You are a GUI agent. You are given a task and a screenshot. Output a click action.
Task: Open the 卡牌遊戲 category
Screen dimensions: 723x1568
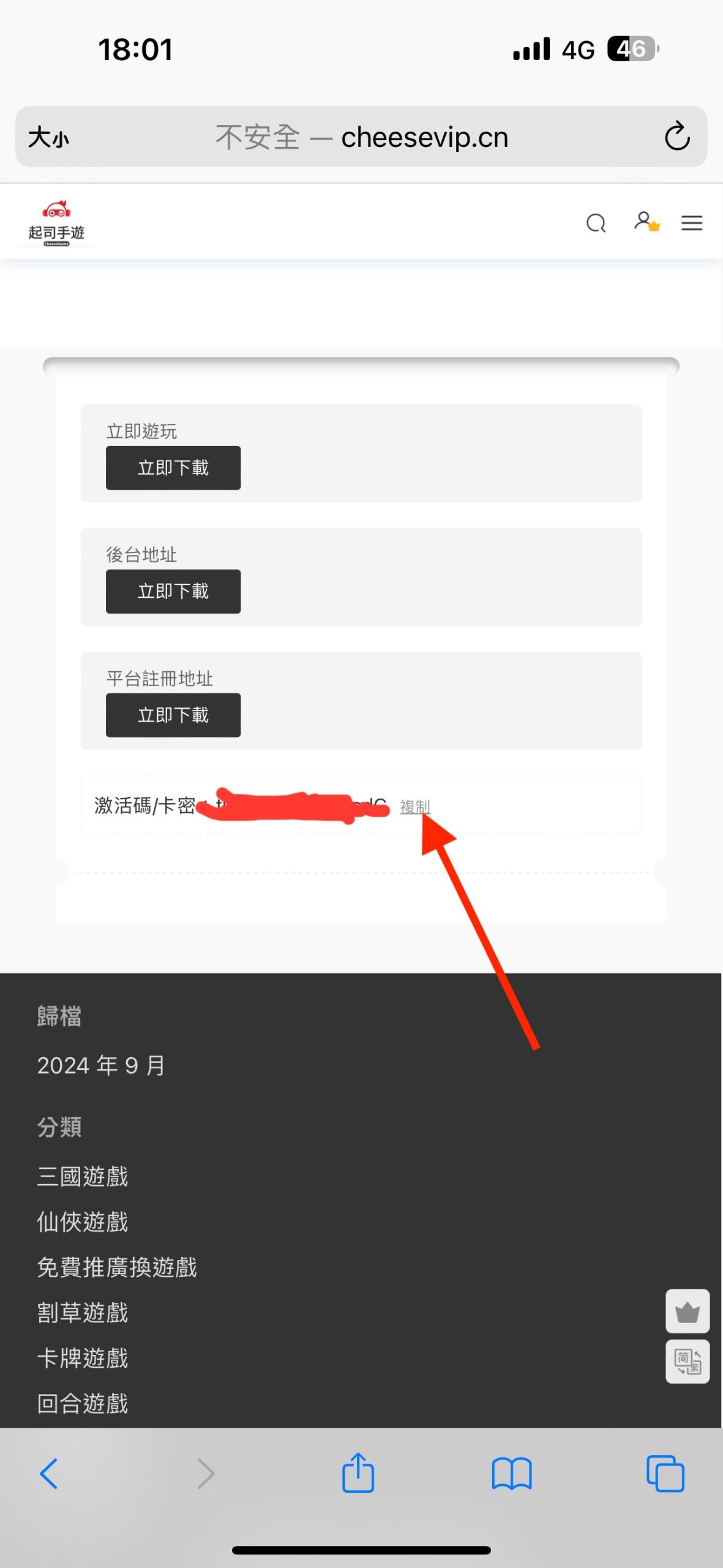coord(83,1358)
